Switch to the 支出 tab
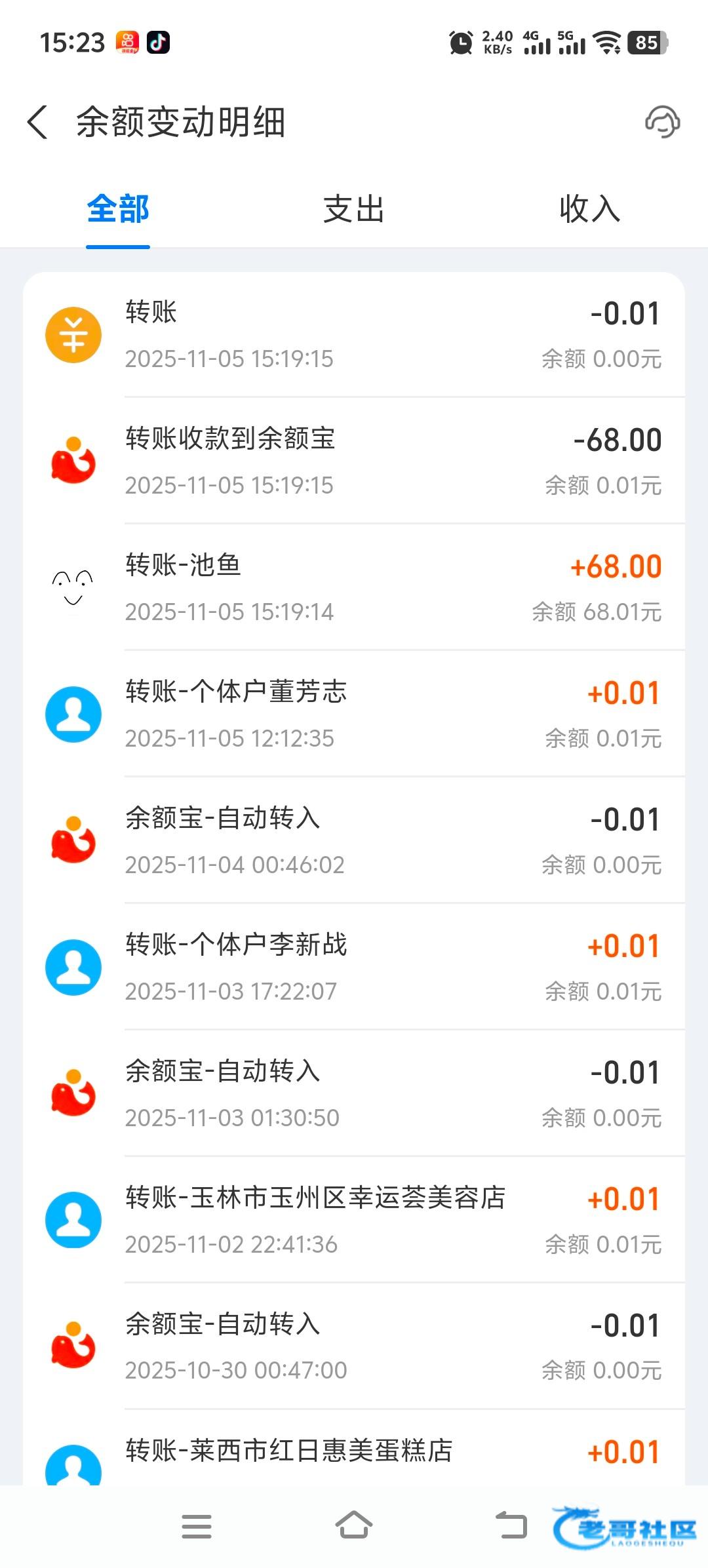Image resolution: width=708 pixels, height=1568 pixels. point(354,209)
